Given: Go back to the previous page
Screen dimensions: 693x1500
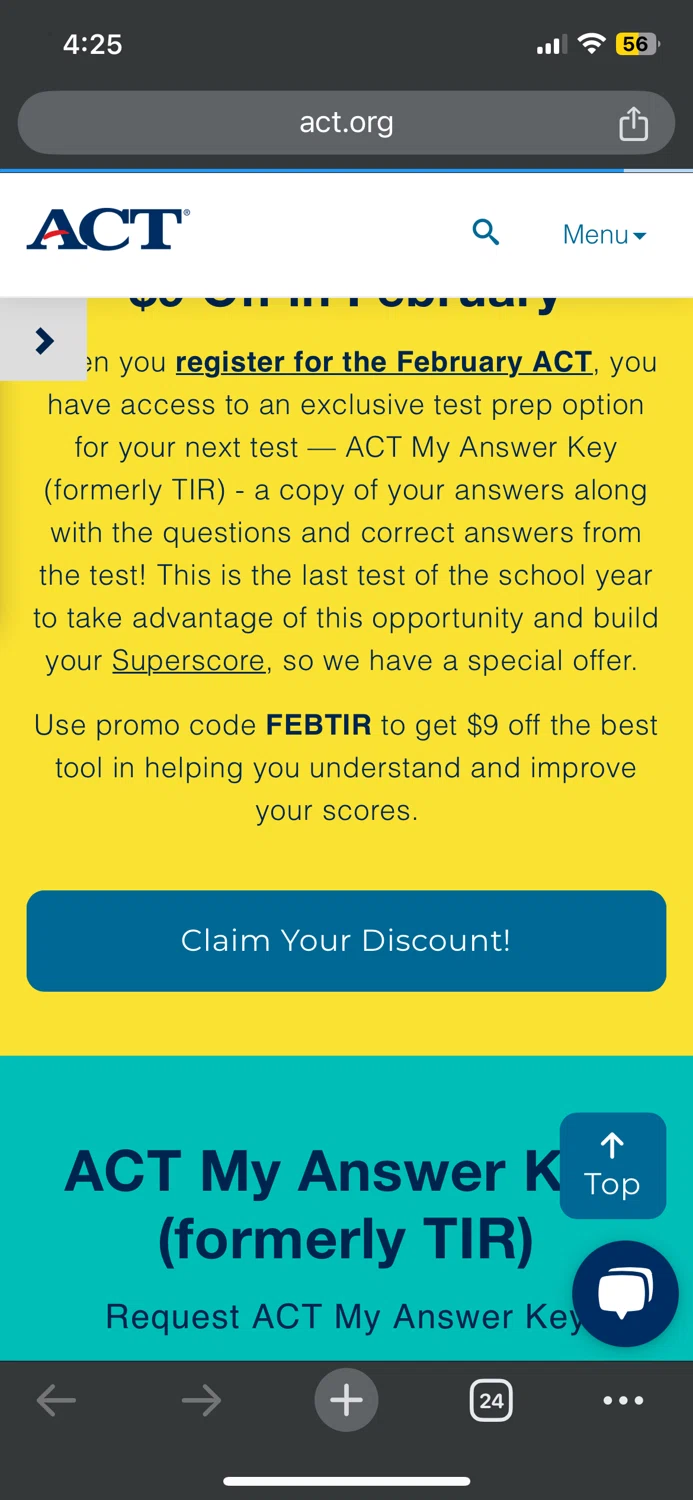Looking at the screenshot, I should 56,1400.
